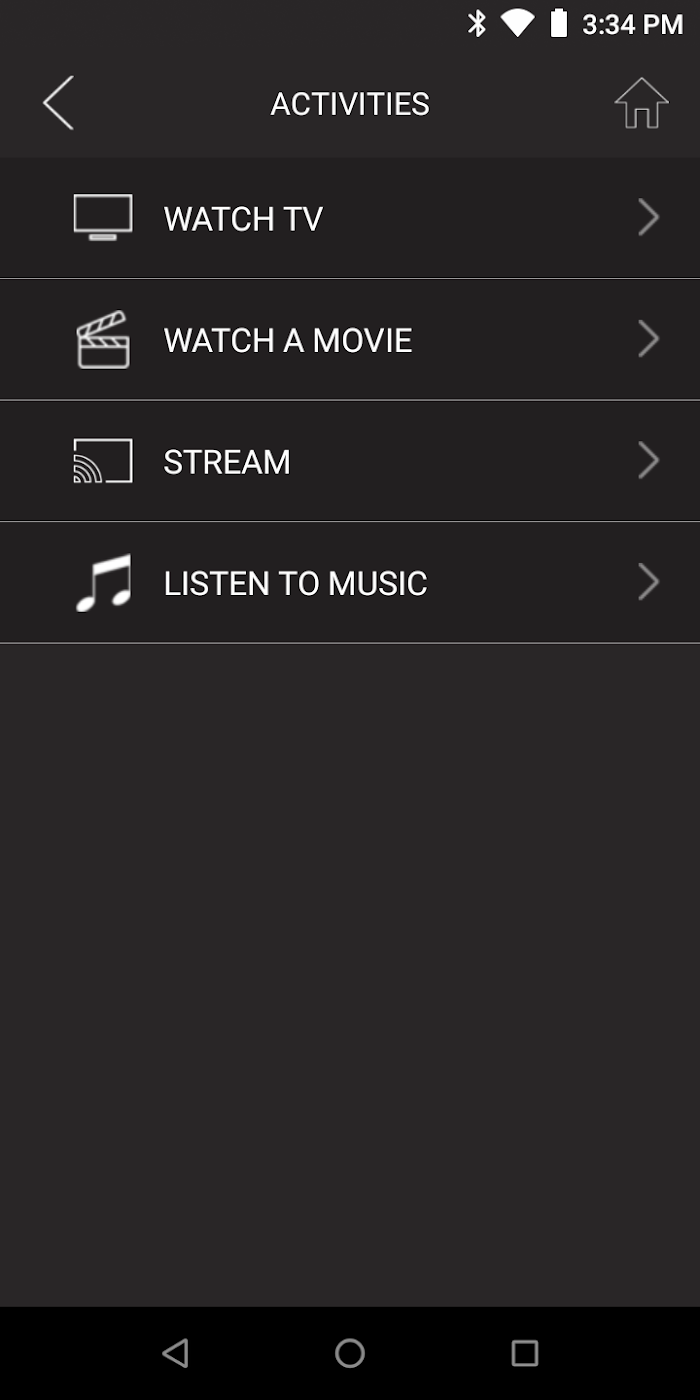Go back using the header arrow

point(58,103)
